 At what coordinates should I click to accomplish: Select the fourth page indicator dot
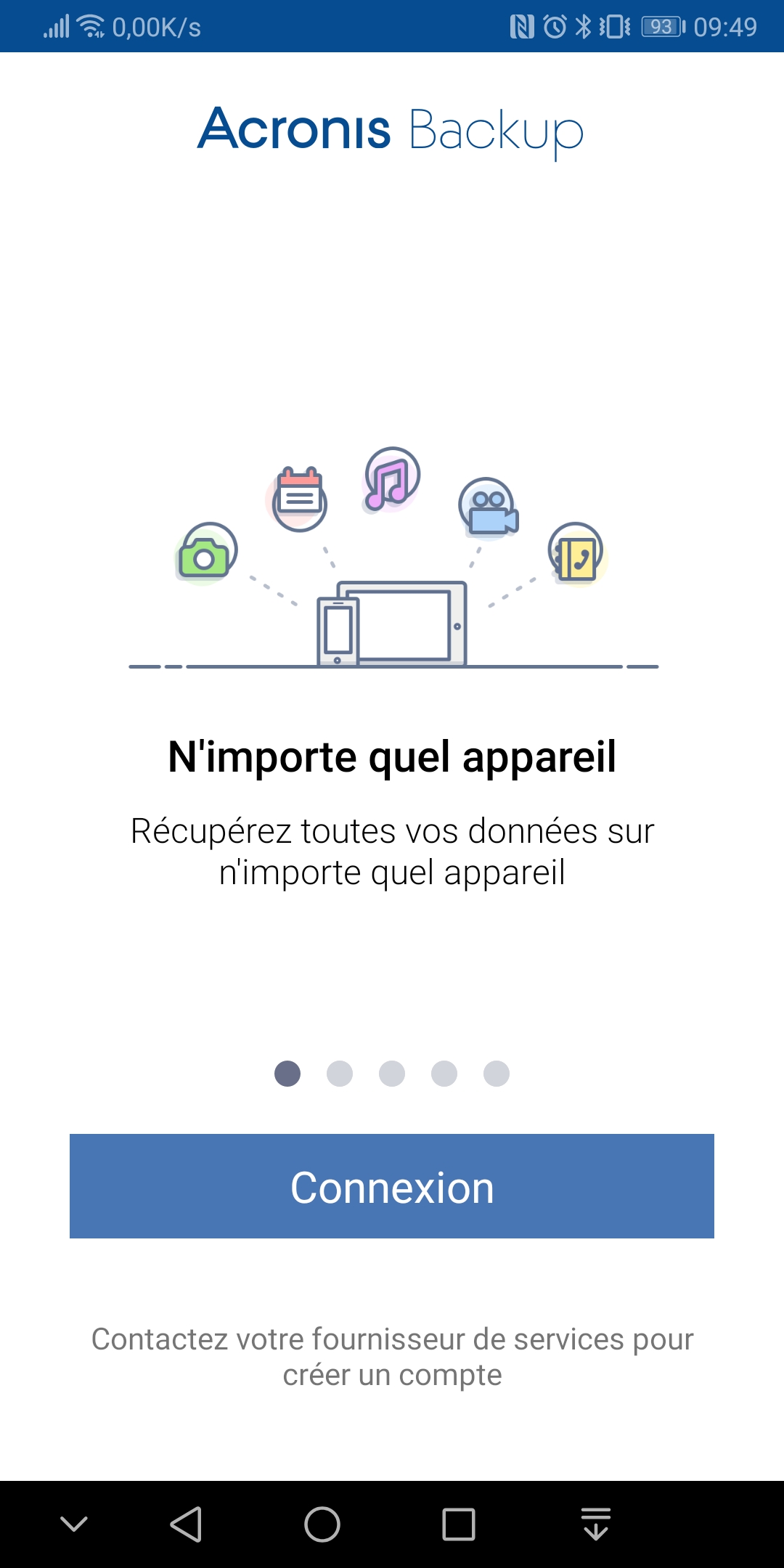(x=444, y=1074)
